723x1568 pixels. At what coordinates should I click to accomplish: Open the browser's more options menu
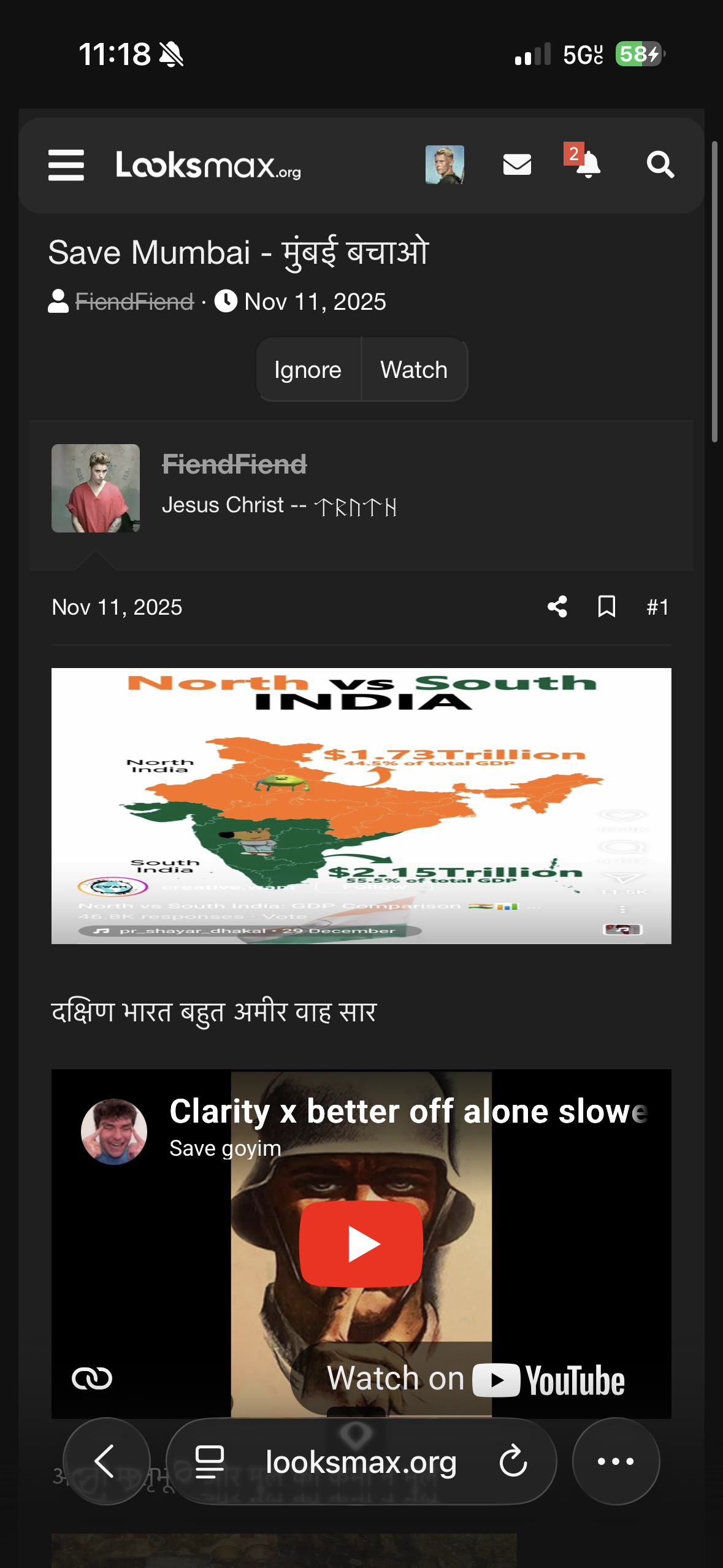616,1461
